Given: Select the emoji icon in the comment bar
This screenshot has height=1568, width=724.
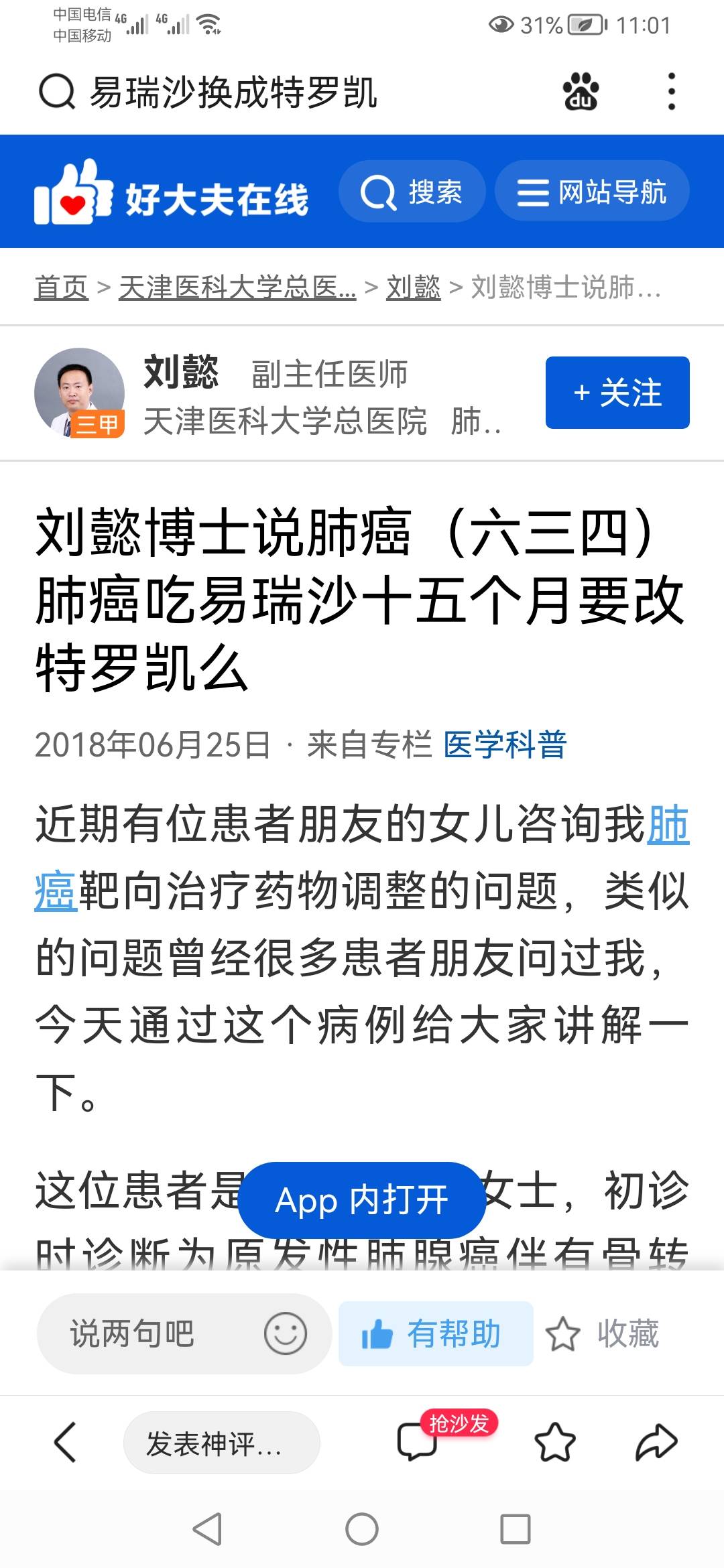Looking at the screenshot, I should 284,1333.
